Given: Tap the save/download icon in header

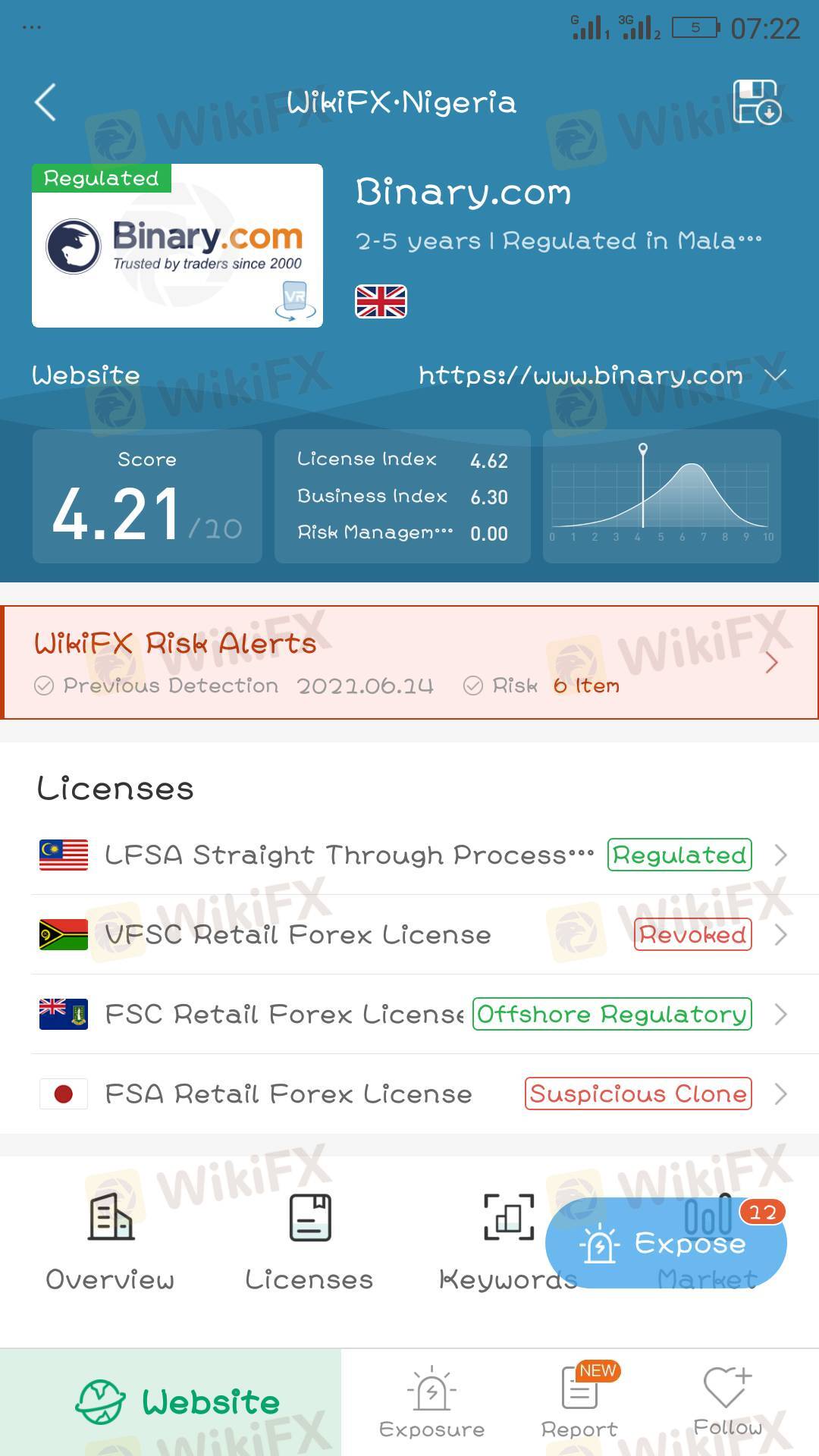Looking at the screenshot, I should point(756,102).
